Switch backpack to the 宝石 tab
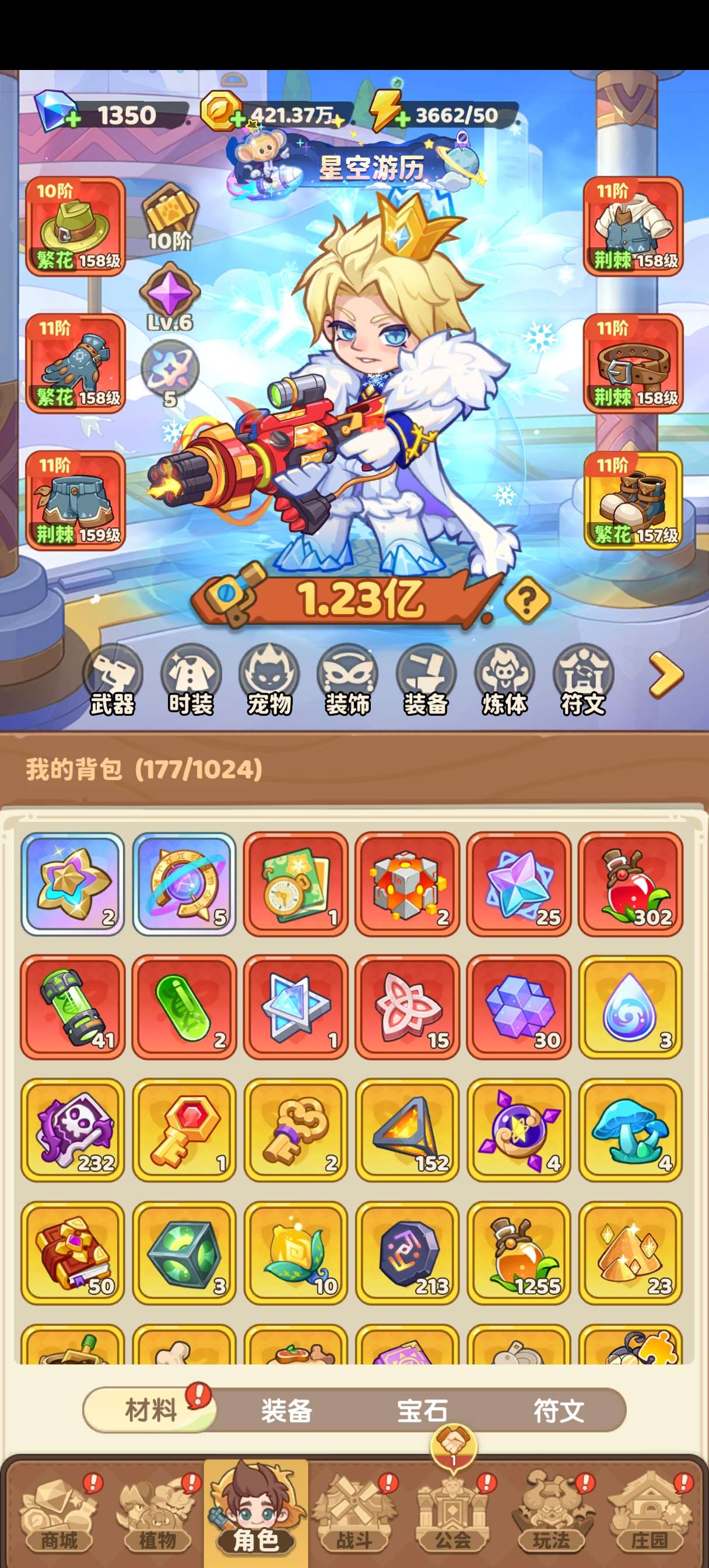Image resolution: width=709 pixels, height=1568 pixels. [423, 1410]
